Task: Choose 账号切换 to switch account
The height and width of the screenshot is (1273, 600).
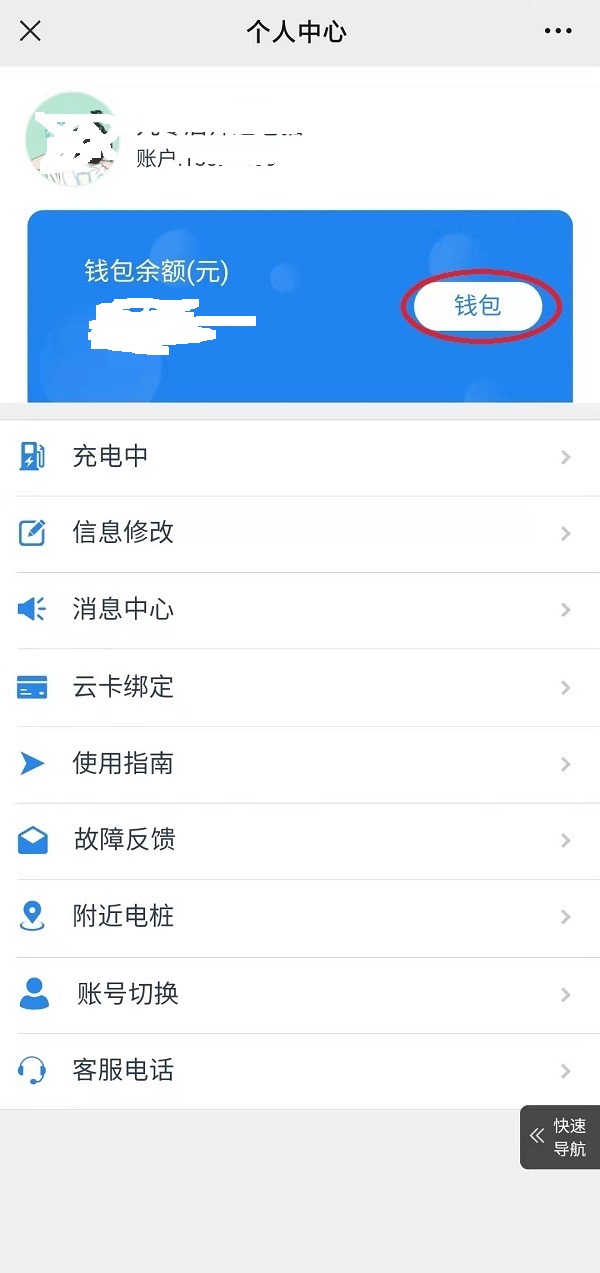Action: [x=300, y=994]
